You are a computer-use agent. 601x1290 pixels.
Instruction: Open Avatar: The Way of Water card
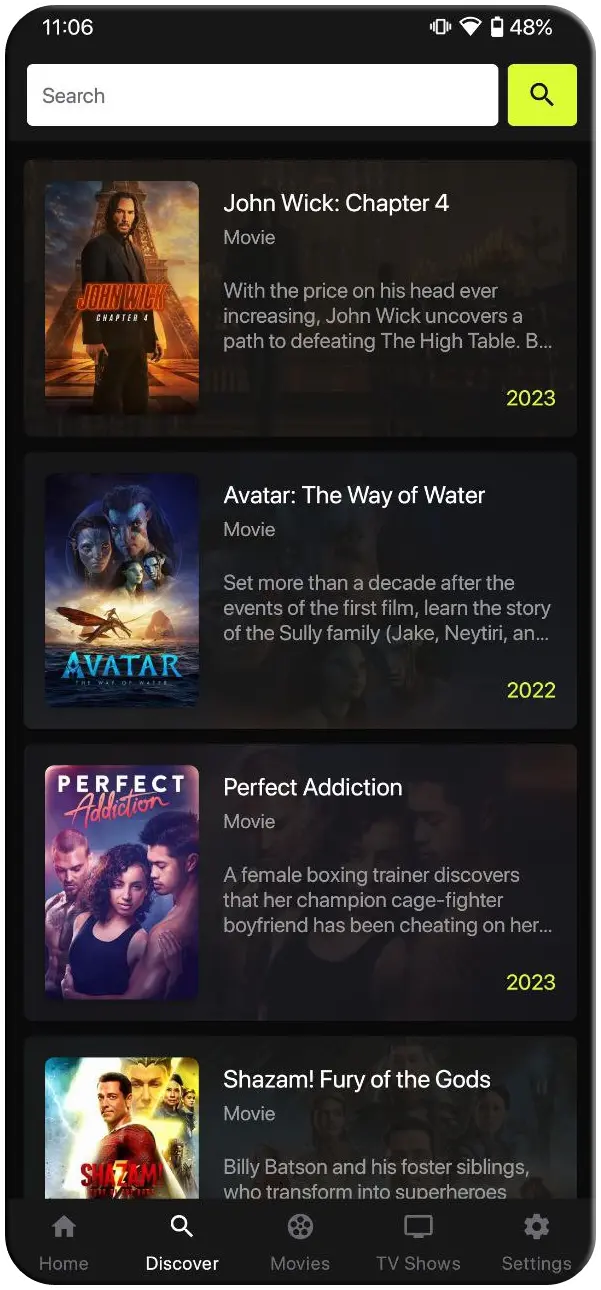click(300, 590)
